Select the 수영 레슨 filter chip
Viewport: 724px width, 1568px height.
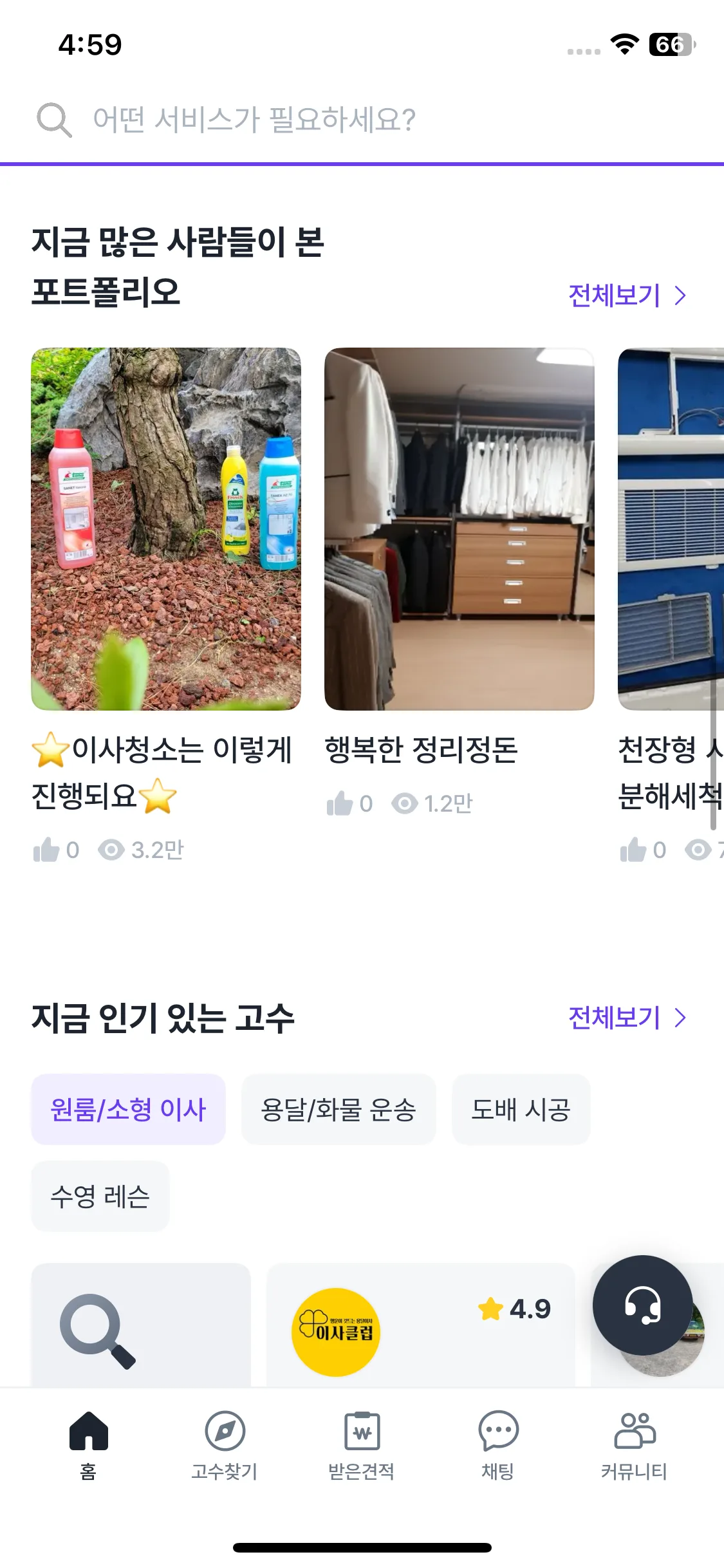tap(100, 1195)
